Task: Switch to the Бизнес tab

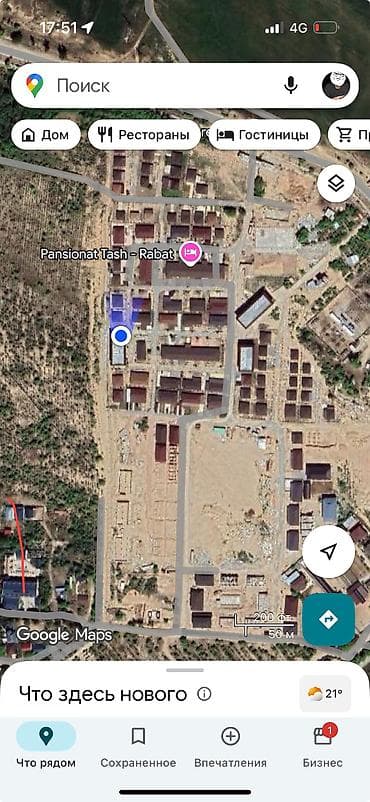Action: tap(322, 746)
